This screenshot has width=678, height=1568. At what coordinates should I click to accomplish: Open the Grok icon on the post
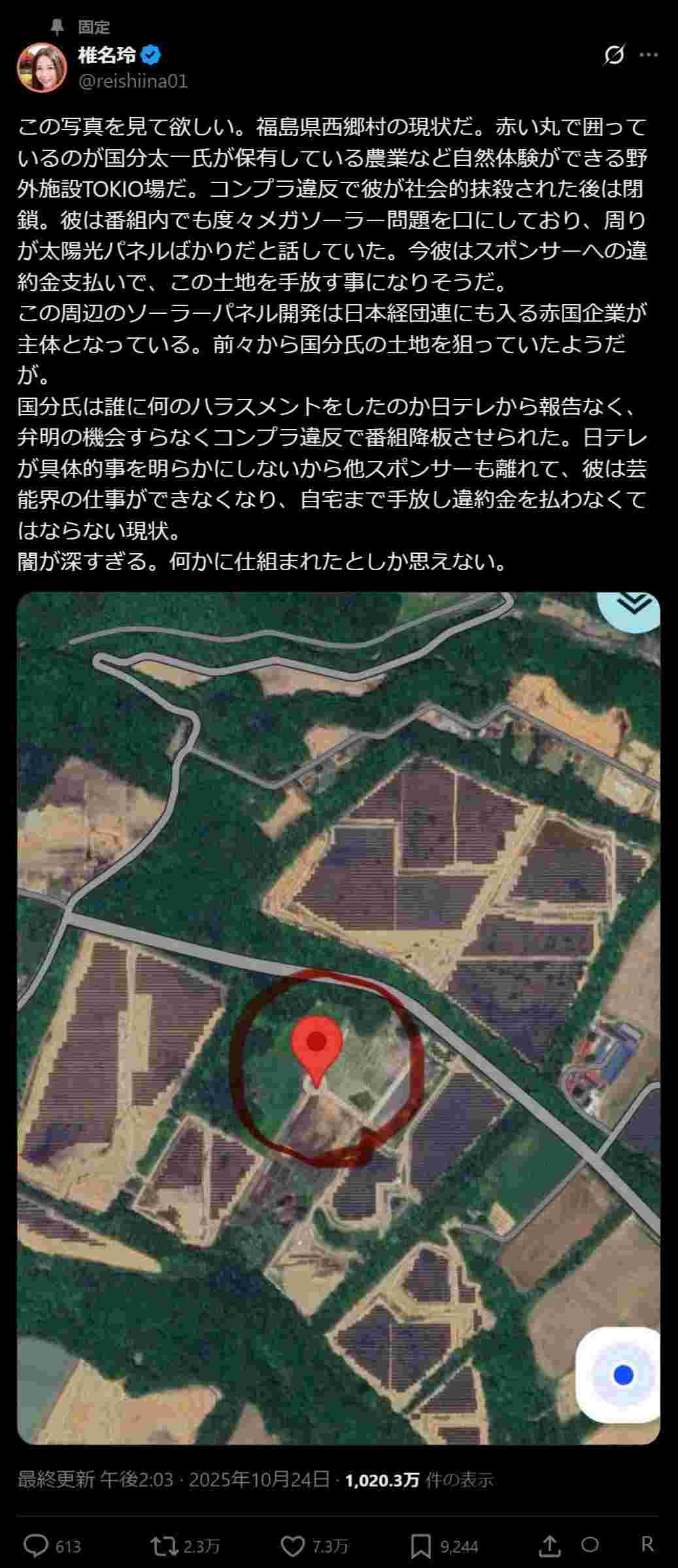point(614,56)
